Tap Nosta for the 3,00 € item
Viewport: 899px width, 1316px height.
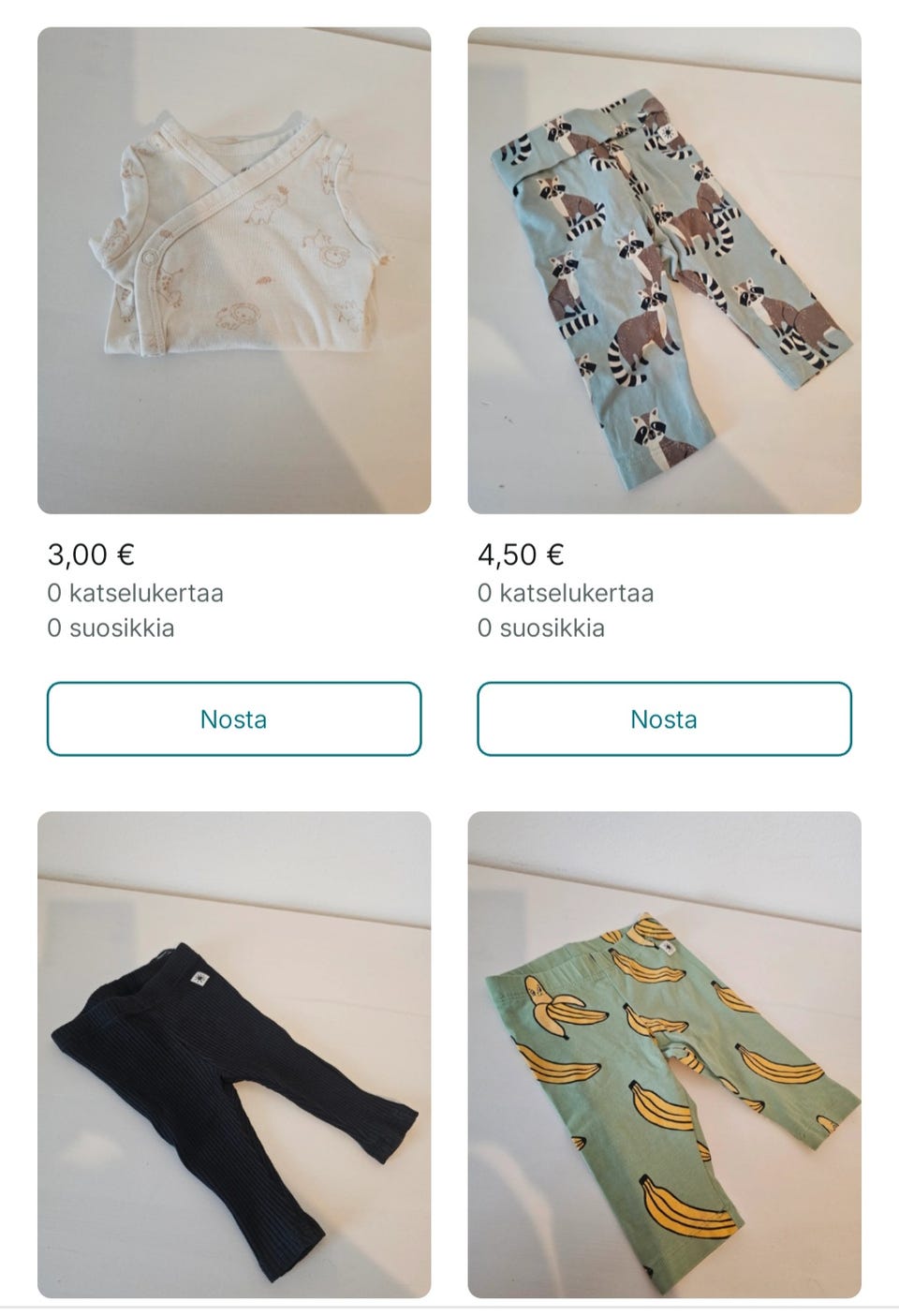pos(234,718)
